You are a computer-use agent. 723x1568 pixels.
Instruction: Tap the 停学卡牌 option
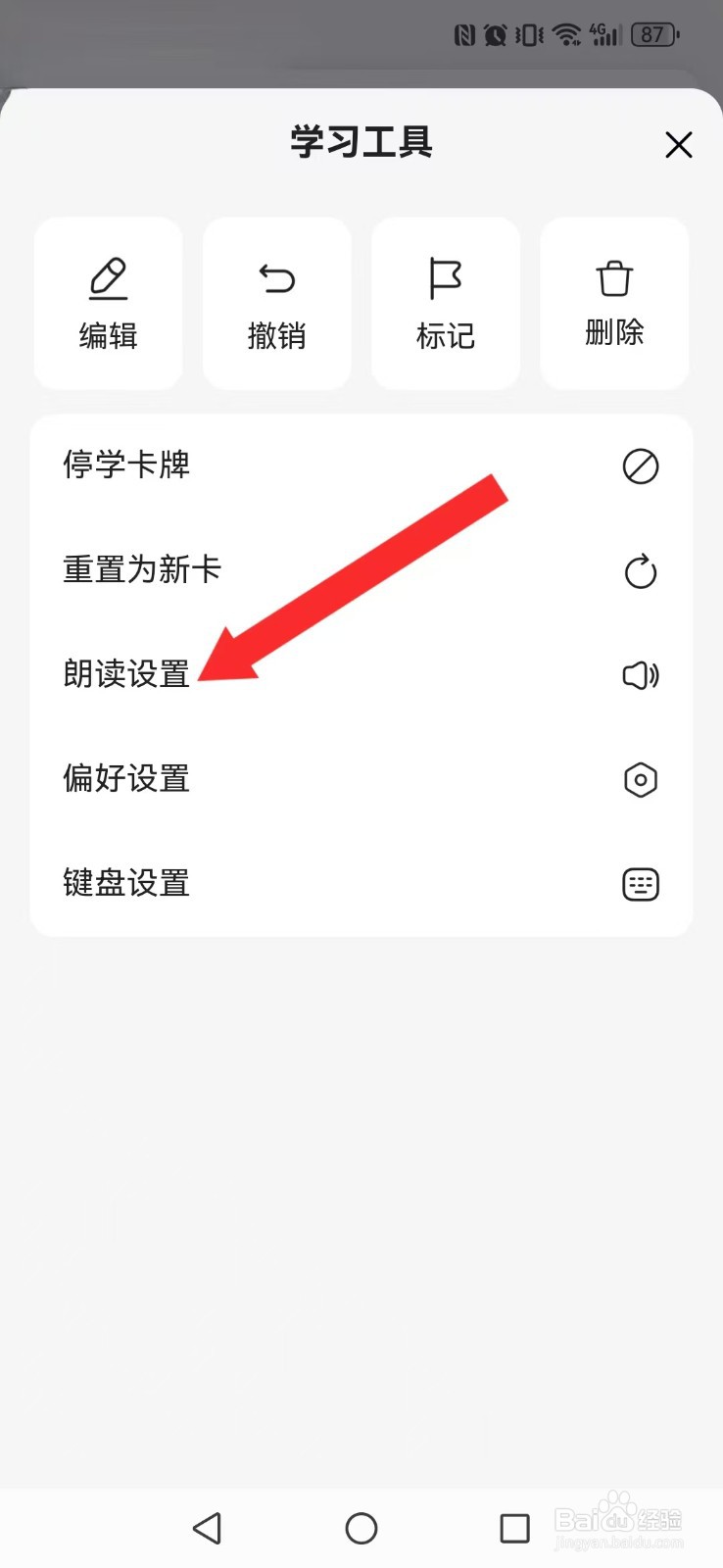[x=127, y=467]
